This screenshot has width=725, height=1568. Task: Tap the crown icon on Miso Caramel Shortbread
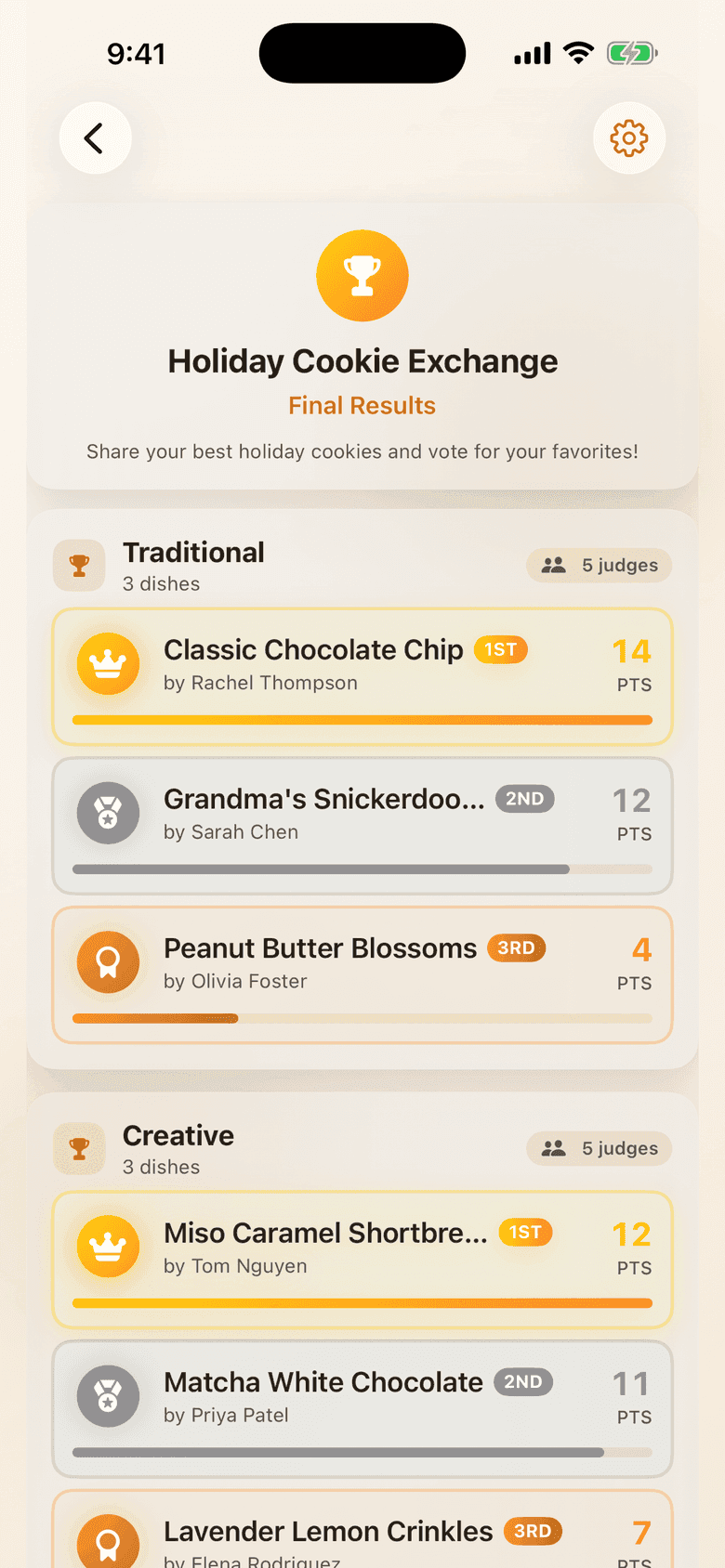coord(108,1247)
